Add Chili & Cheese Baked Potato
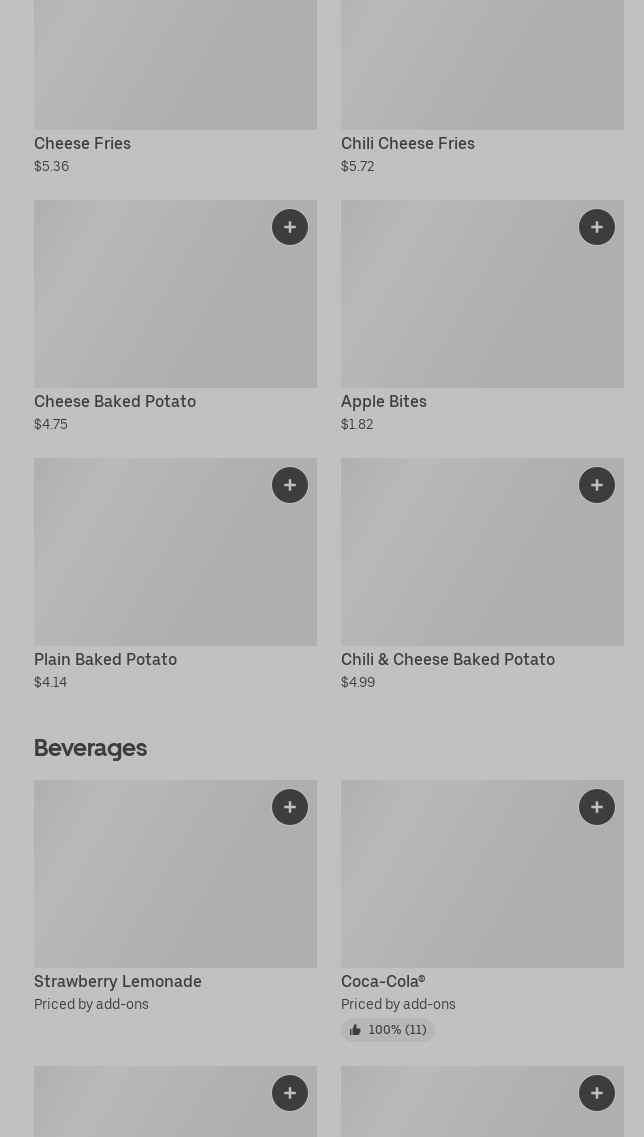Viewport: 644px width, 1137px height. click(x=597, y=485)
